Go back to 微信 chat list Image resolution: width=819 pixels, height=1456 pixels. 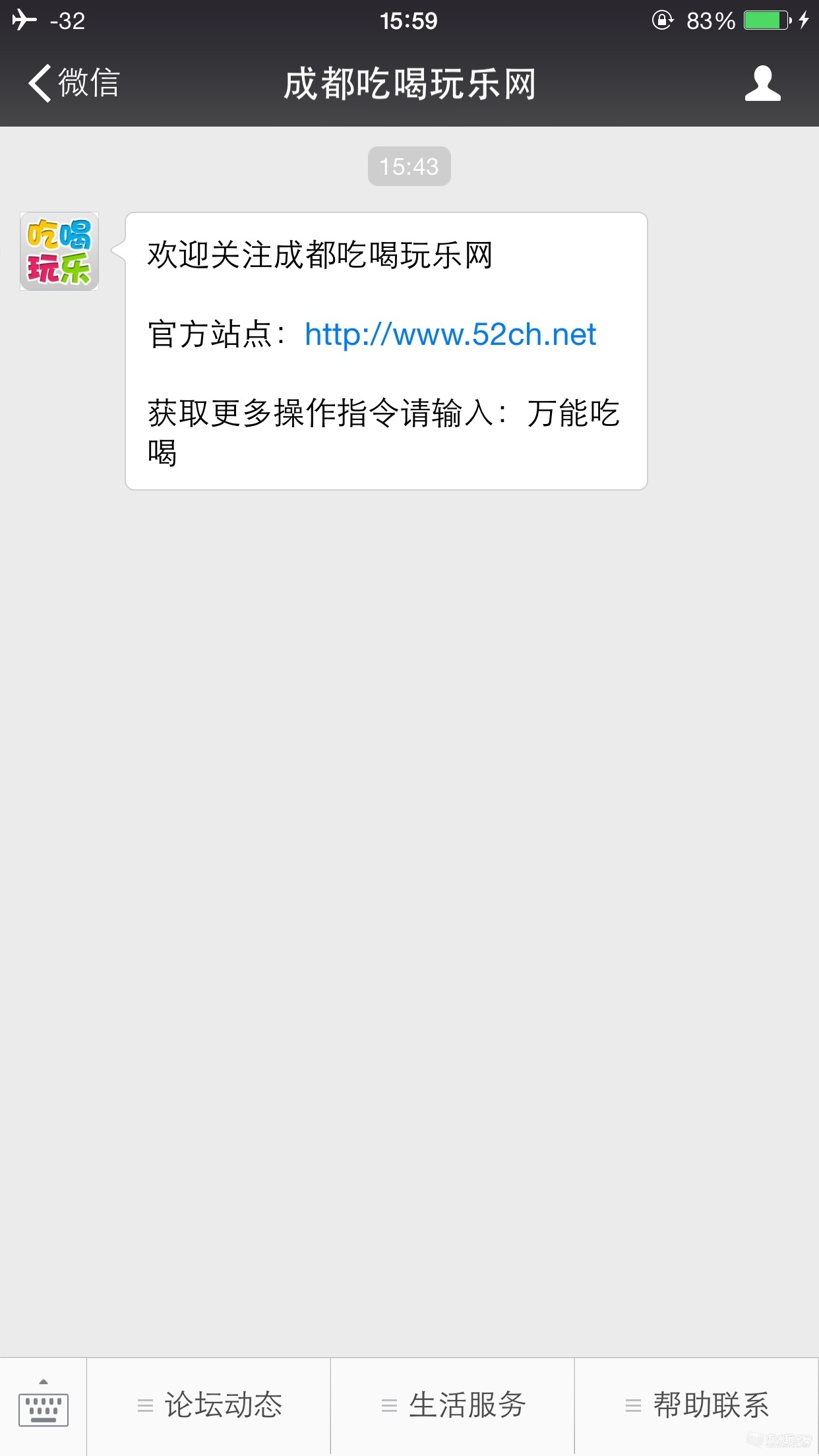click(73, 84)
